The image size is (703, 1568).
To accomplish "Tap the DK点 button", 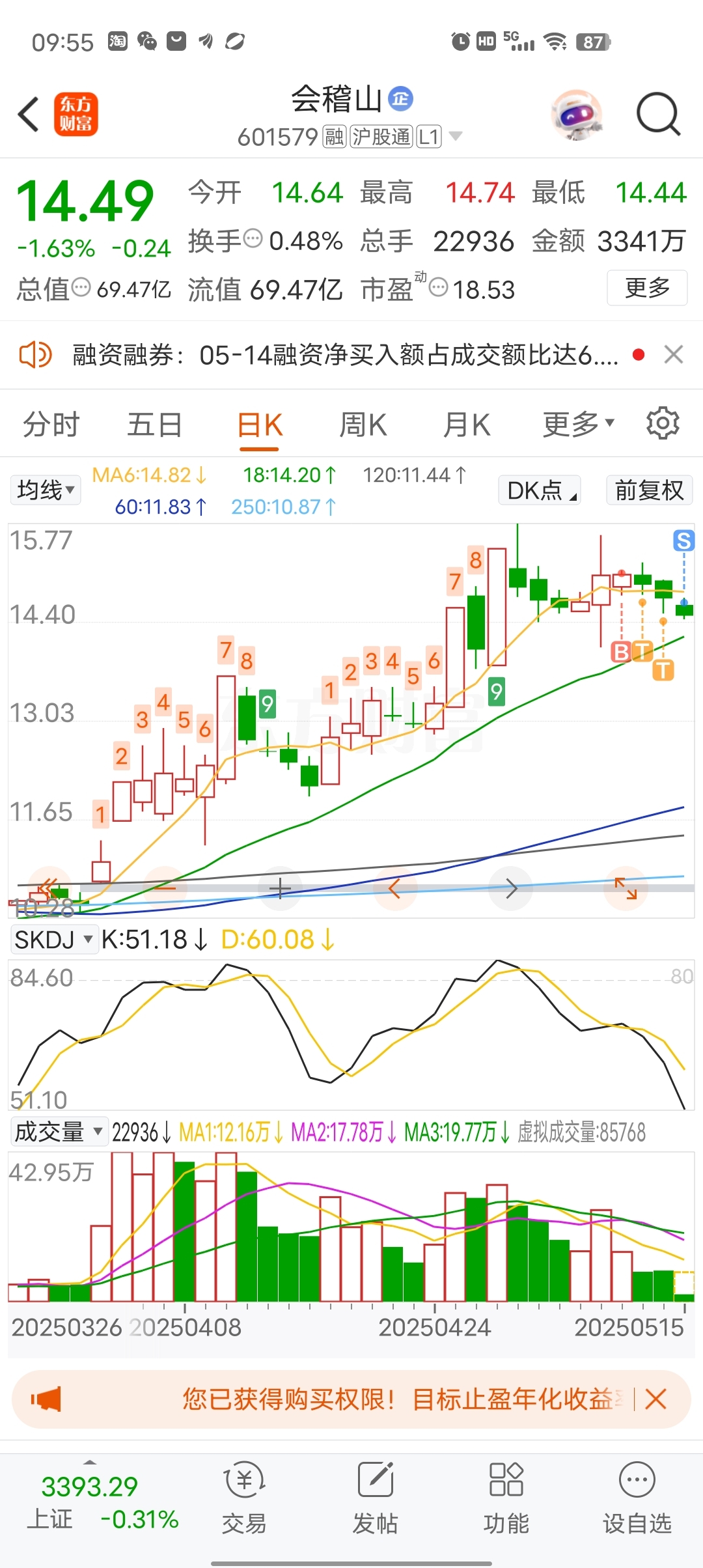I will [540, 490].
